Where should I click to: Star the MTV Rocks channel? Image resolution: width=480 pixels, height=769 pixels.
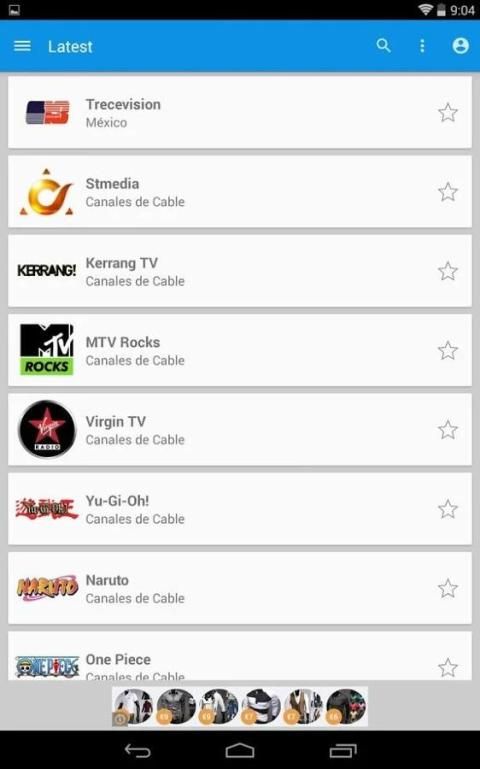448,350
